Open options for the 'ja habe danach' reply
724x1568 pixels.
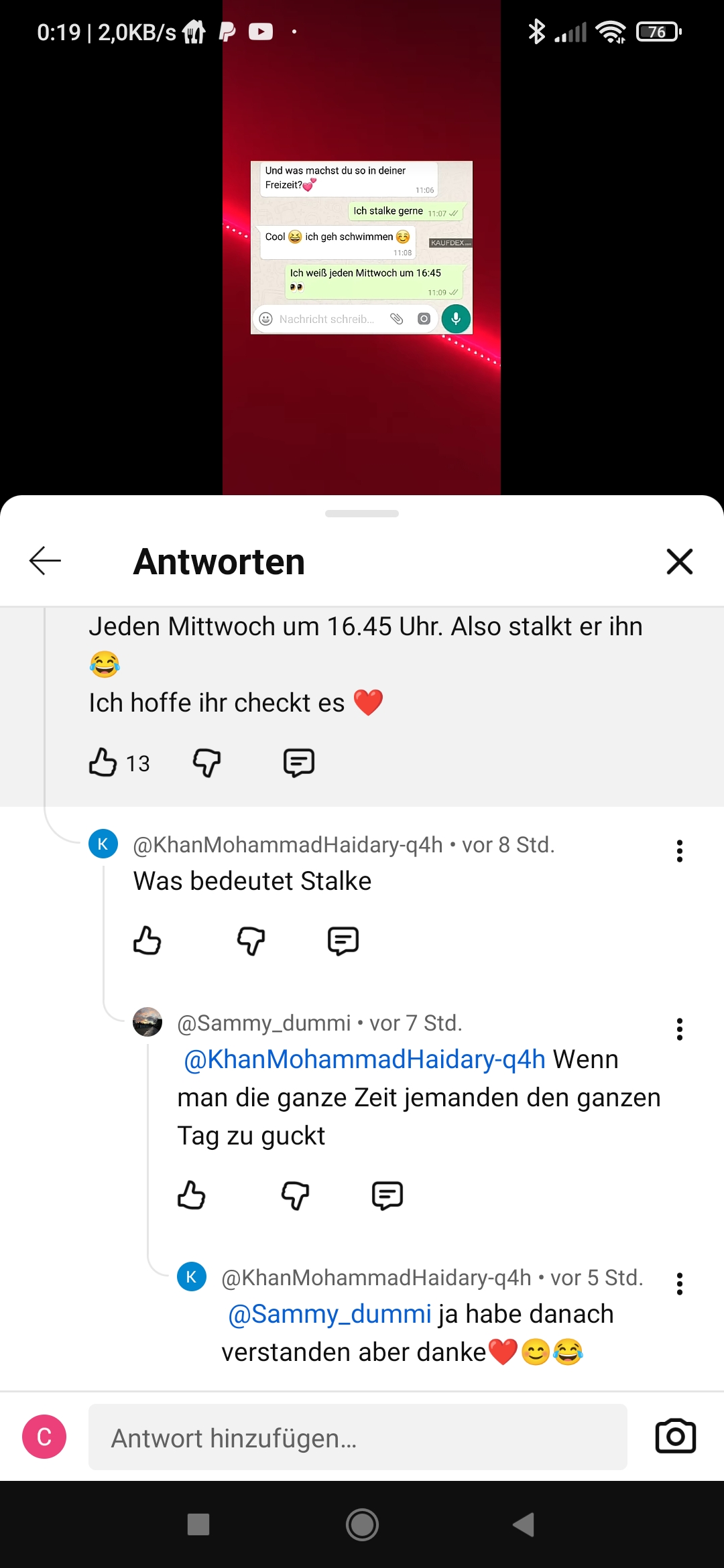(679, 1284)
